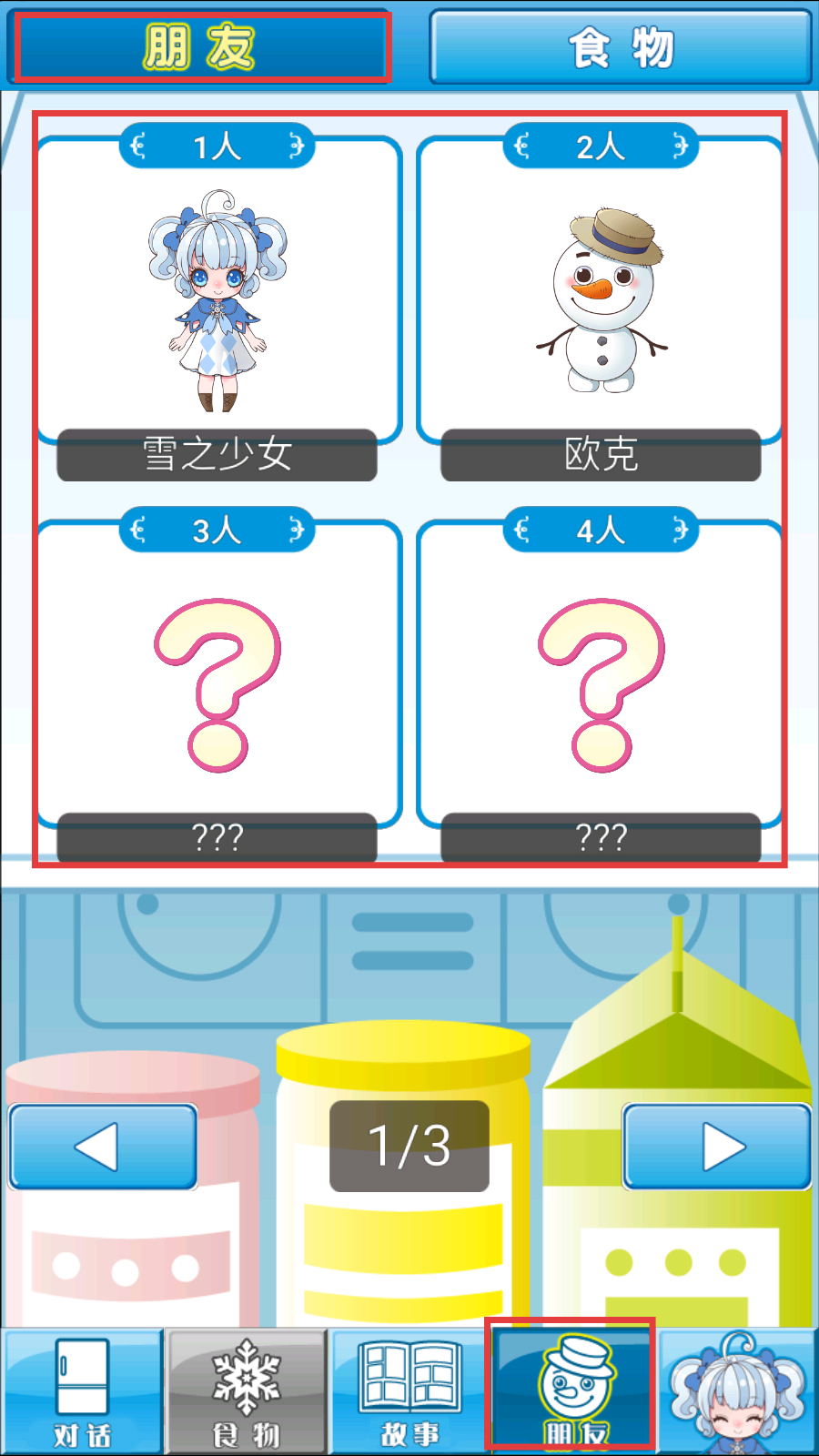Select the 朋友 top tab
The width and height of the screenshot is (819, 1456).
click(201, 46)
